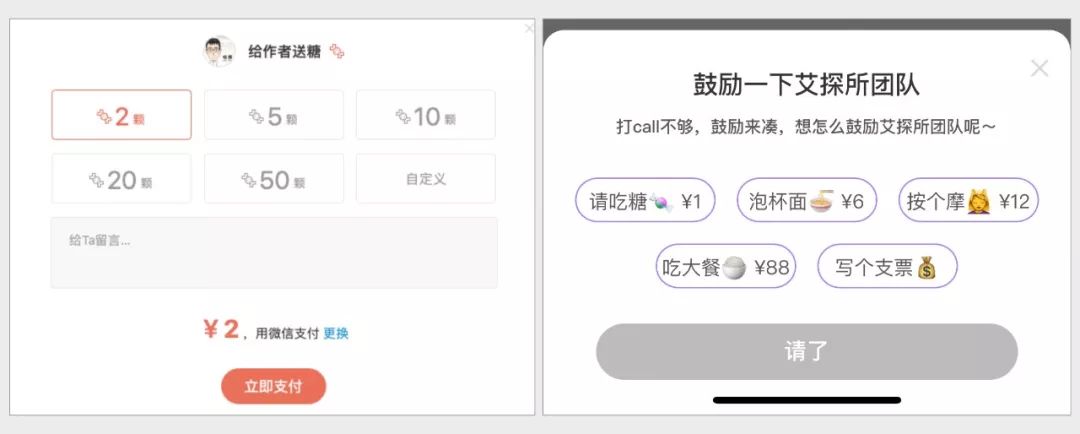Pick the 写个支票 chip
The height and width of the screenshot is (434, 1080).
(887, 267)
